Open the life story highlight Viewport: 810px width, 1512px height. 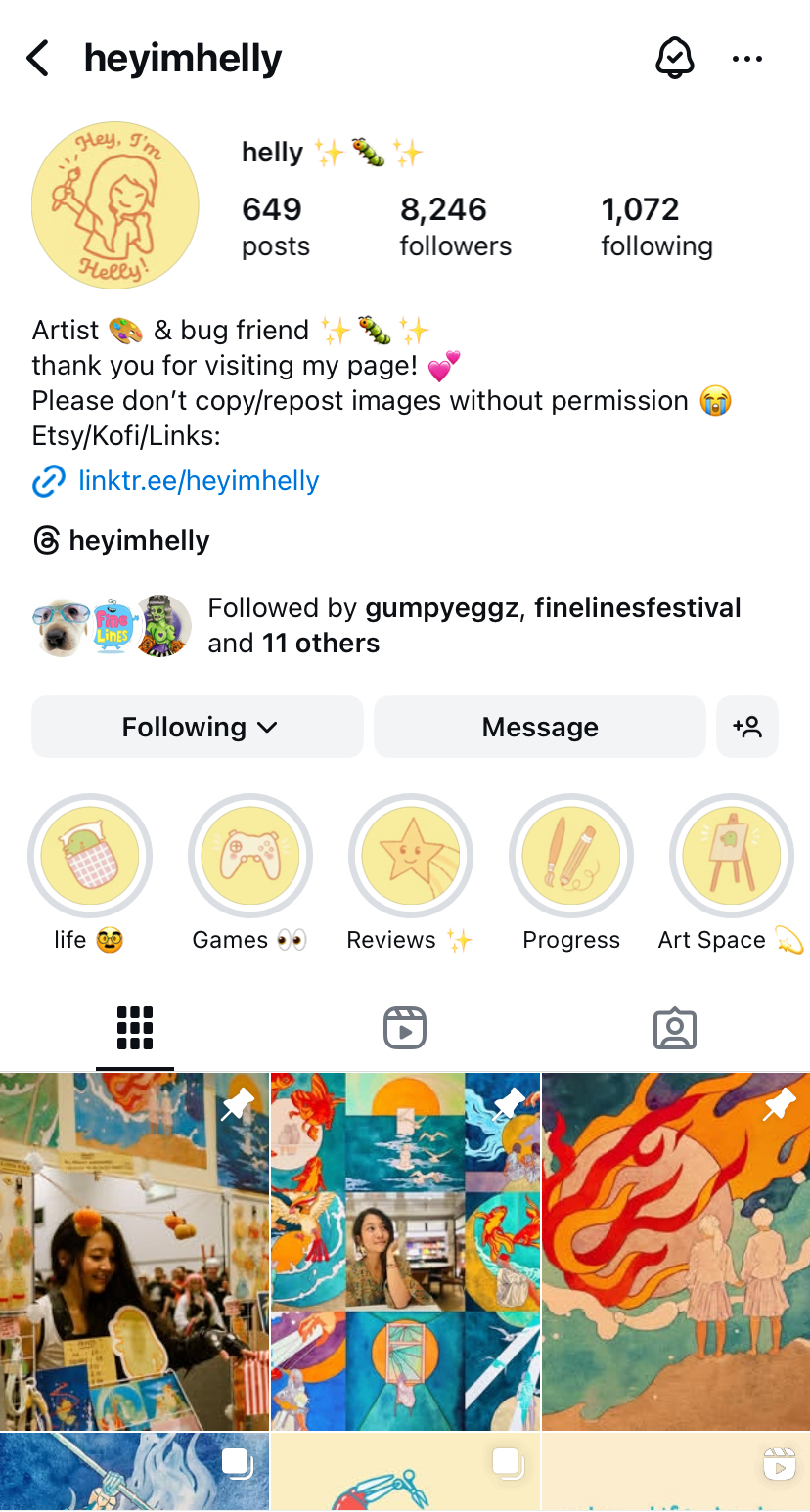pos(89,856)
